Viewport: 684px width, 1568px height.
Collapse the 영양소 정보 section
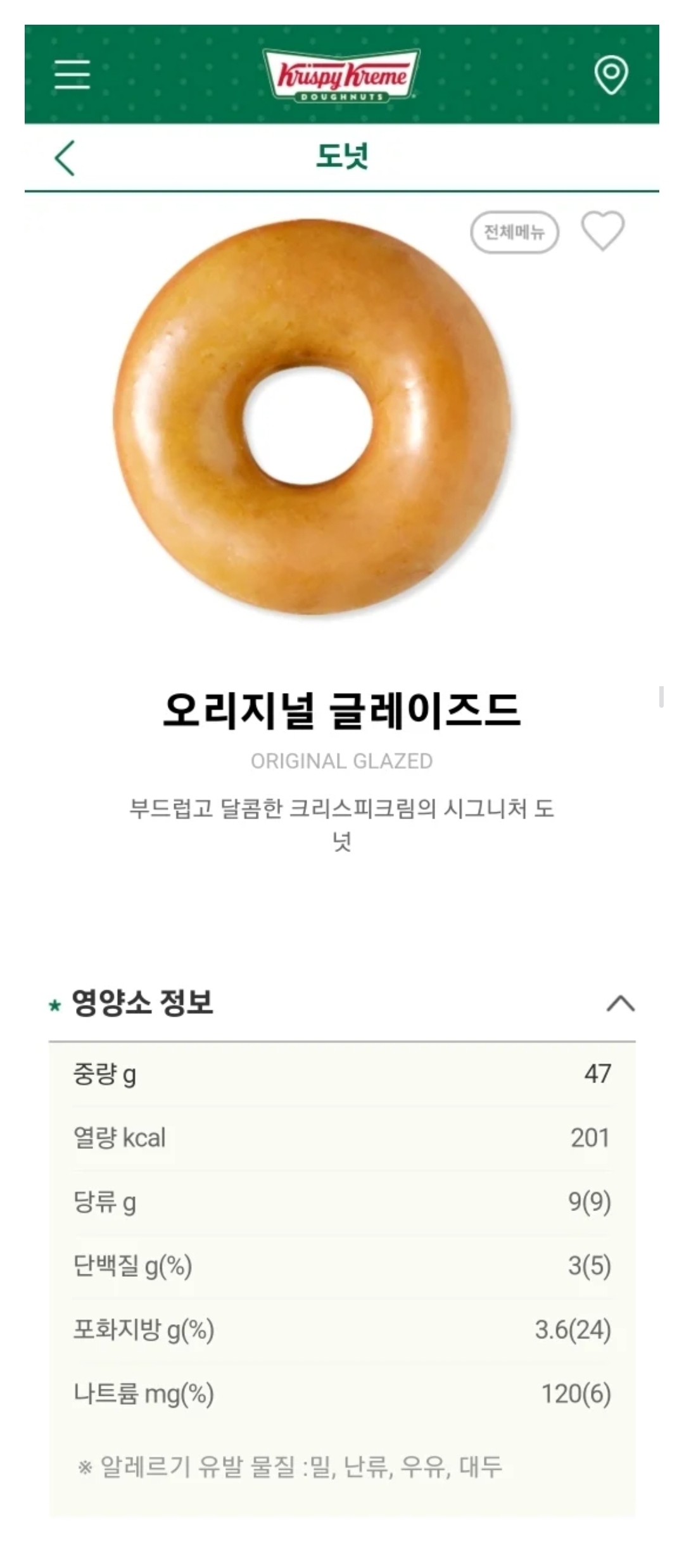click(620, 1004)
